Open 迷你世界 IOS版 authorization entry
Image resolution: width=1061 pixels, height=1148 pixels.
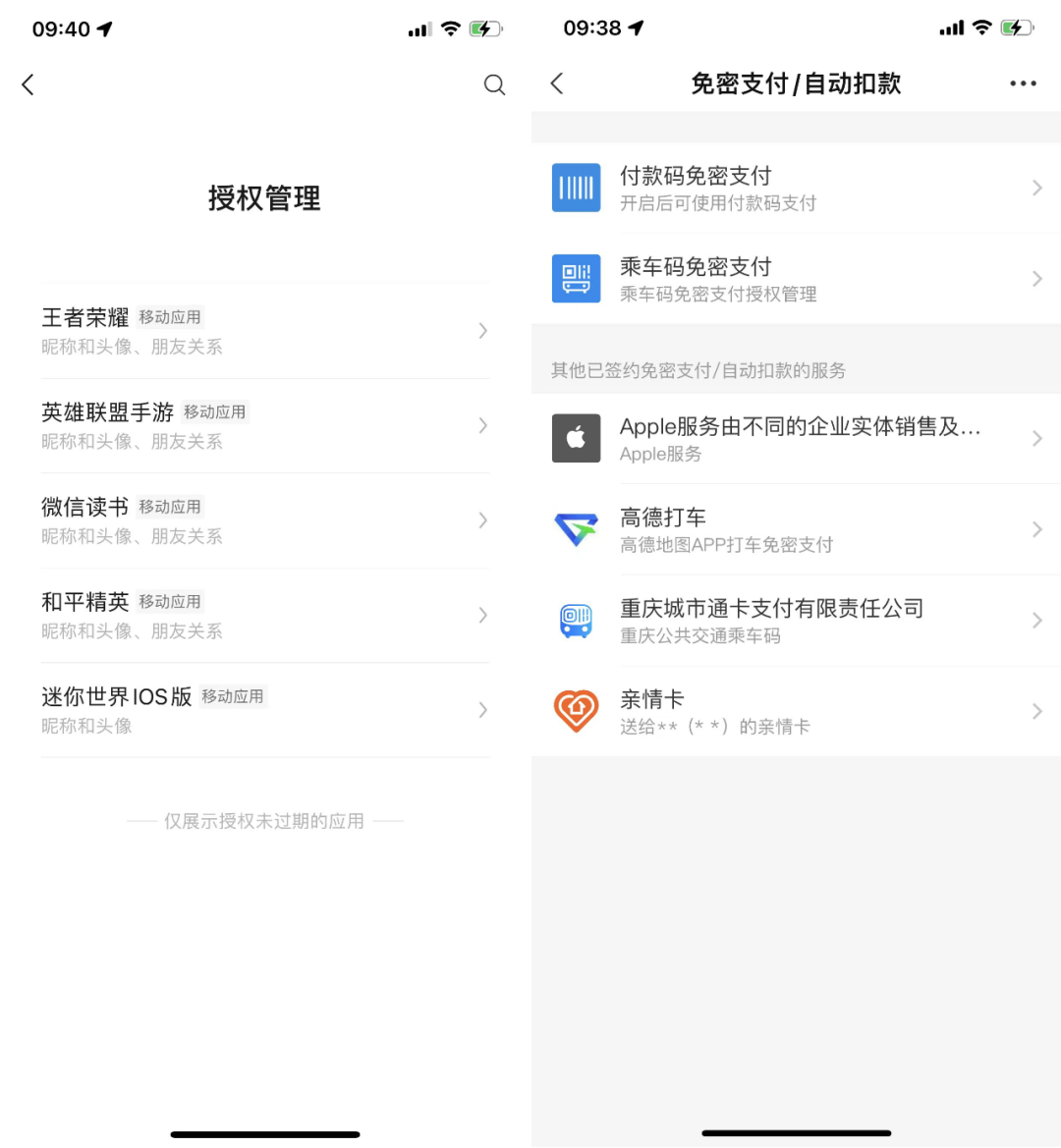click(265, 710)
